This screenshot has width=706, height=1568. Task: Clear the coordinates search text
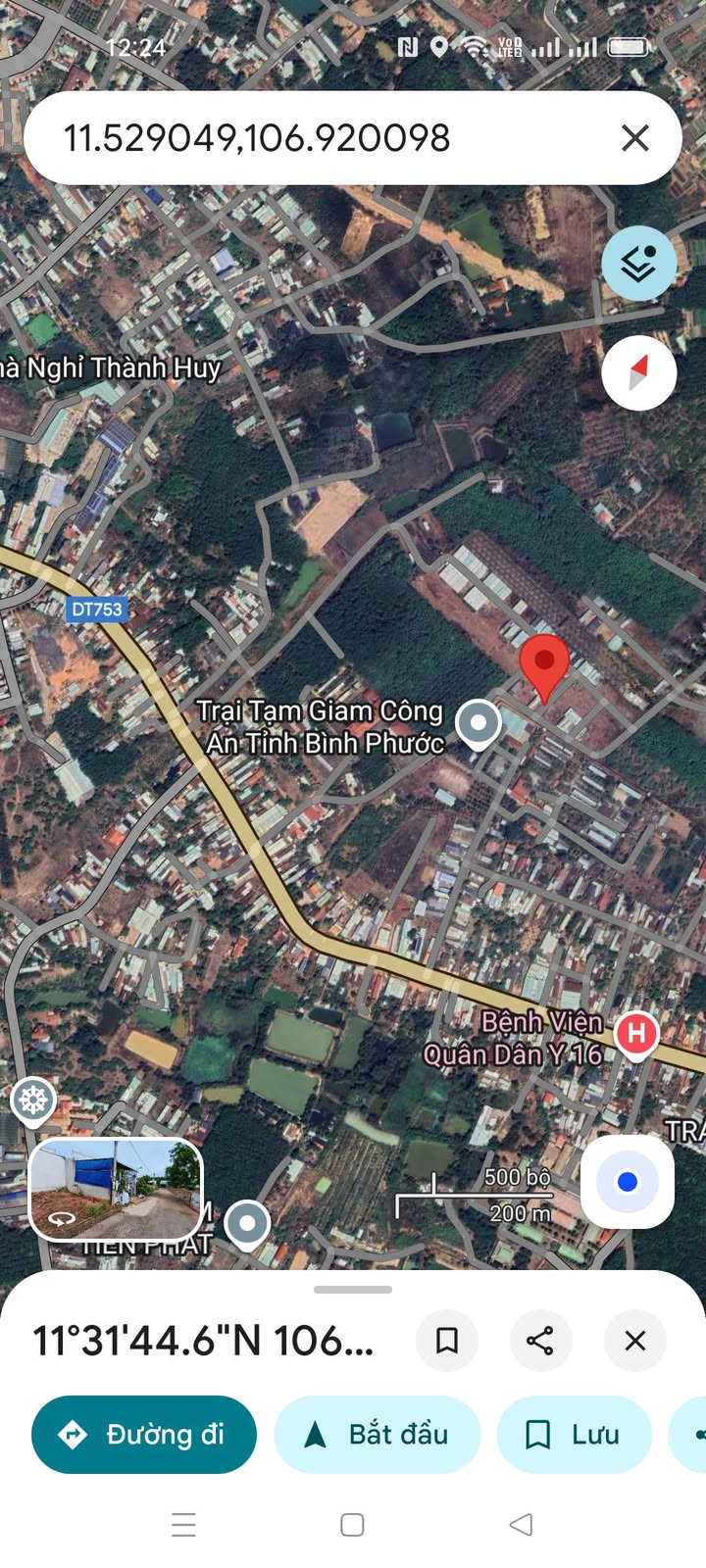[x=635, y=138]
